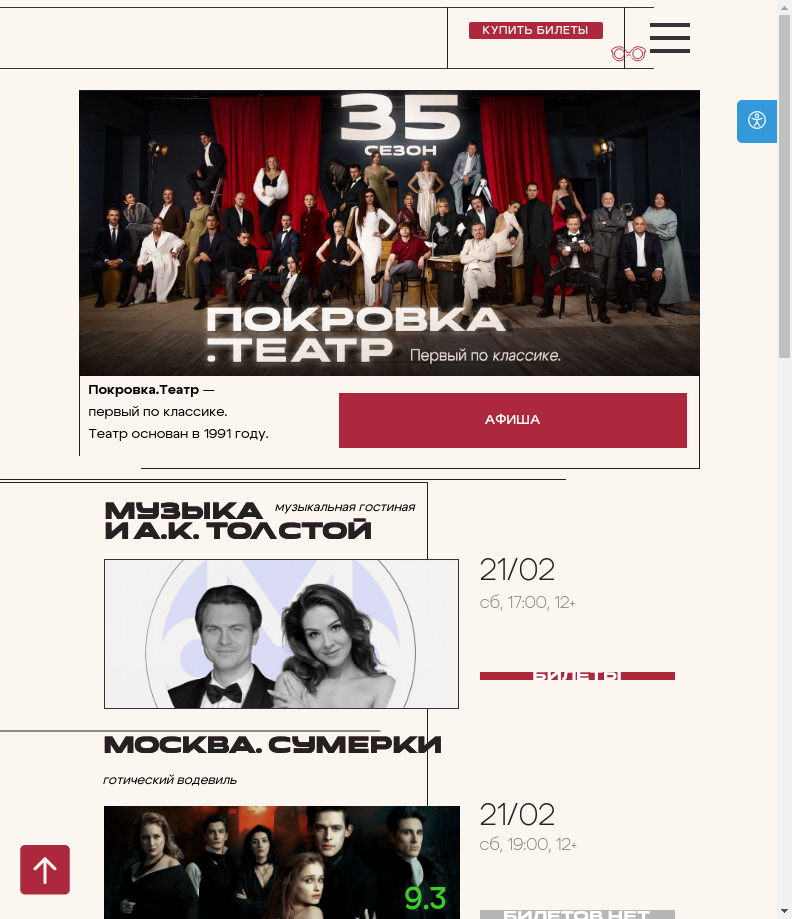Open the Москва. Сумерки show title
This screenshot has width=792, height=919.
[x=272, y=745]
